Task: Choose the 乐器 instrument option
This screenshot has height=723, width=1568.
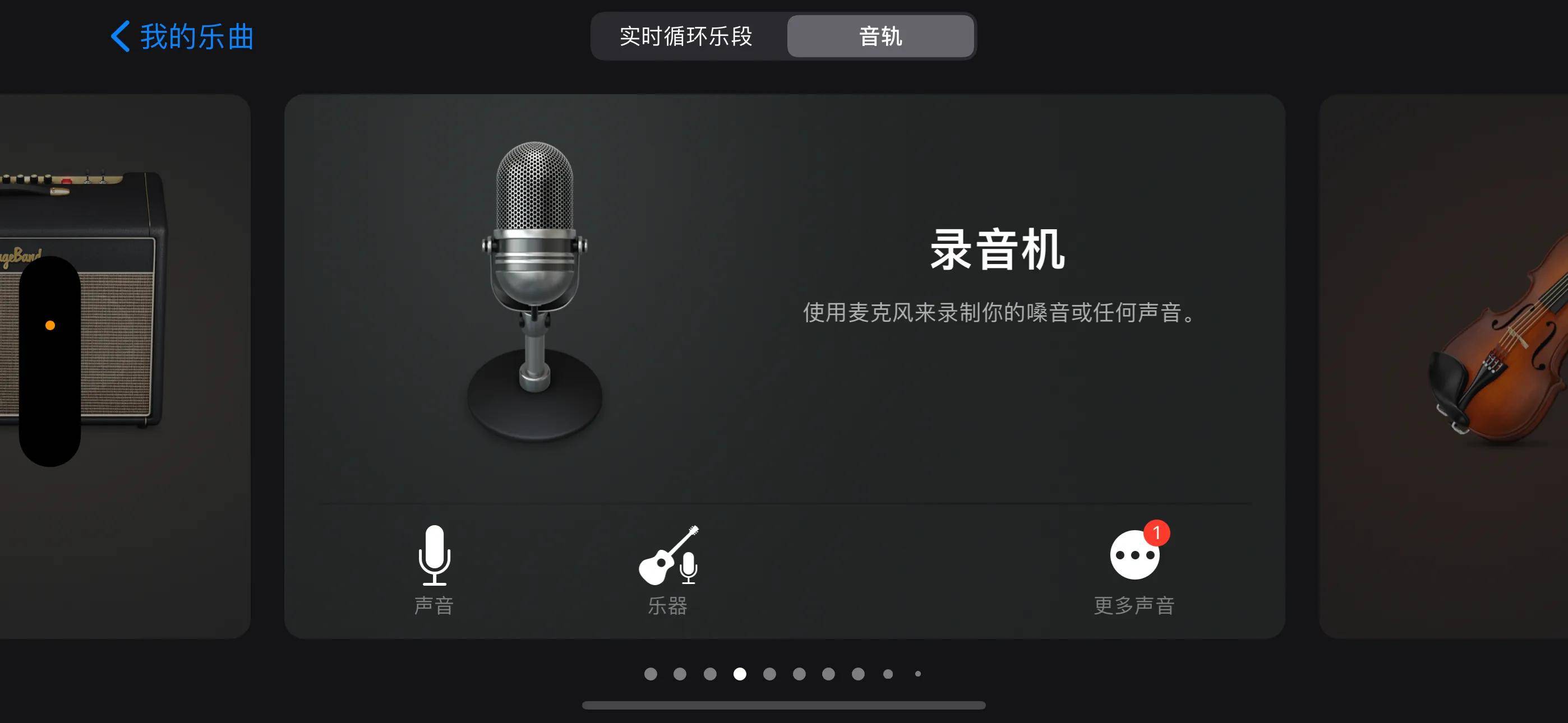Action: pyautogui.click(x=668, y=569)
